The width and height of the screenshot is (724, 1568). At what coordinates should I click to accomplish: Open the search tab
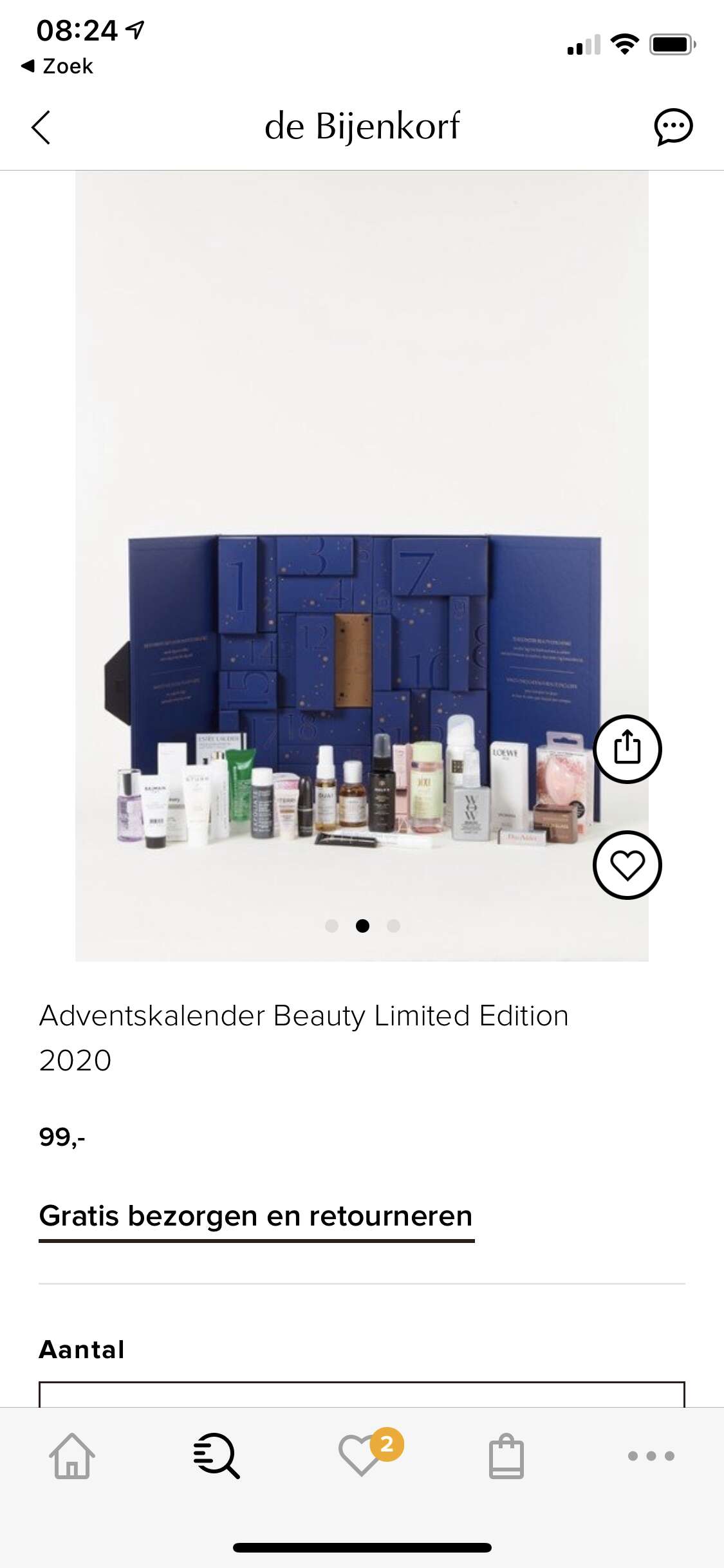(217, 1455)
